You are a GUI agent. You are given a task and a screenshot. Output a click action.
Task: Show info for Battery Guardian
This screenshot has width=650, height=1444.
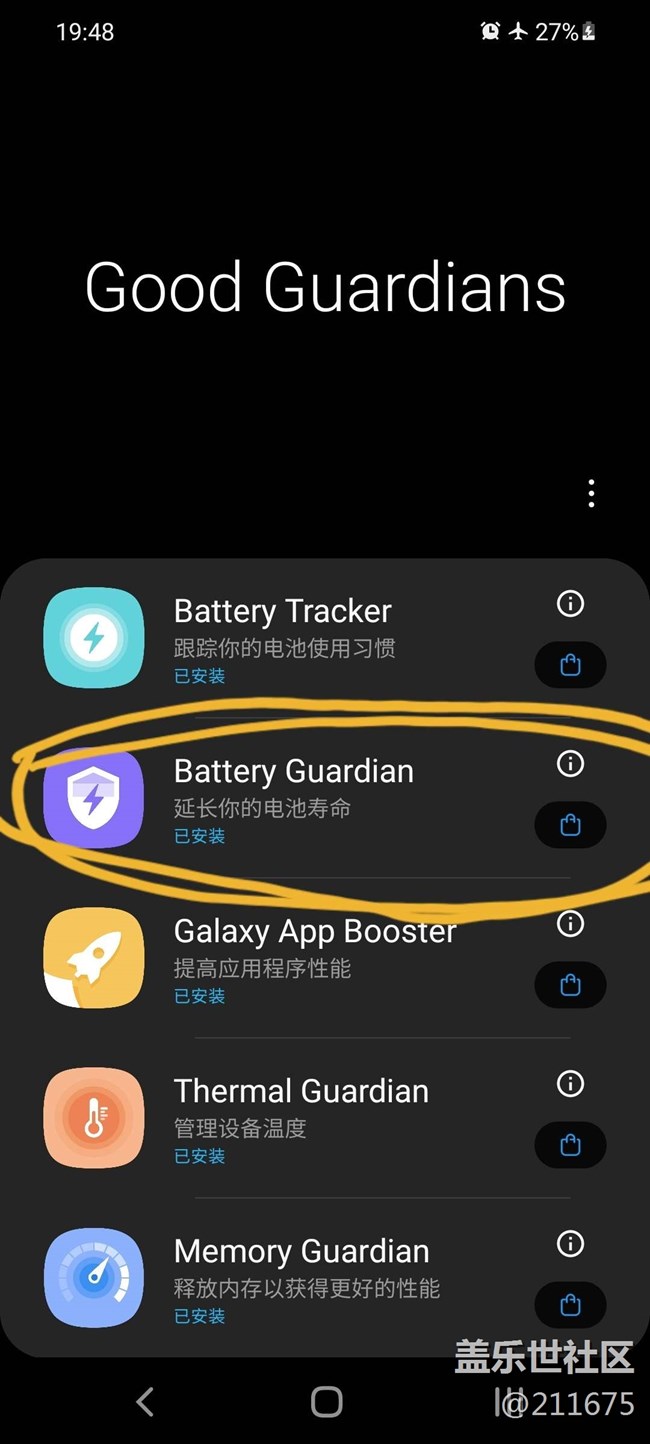570,764
